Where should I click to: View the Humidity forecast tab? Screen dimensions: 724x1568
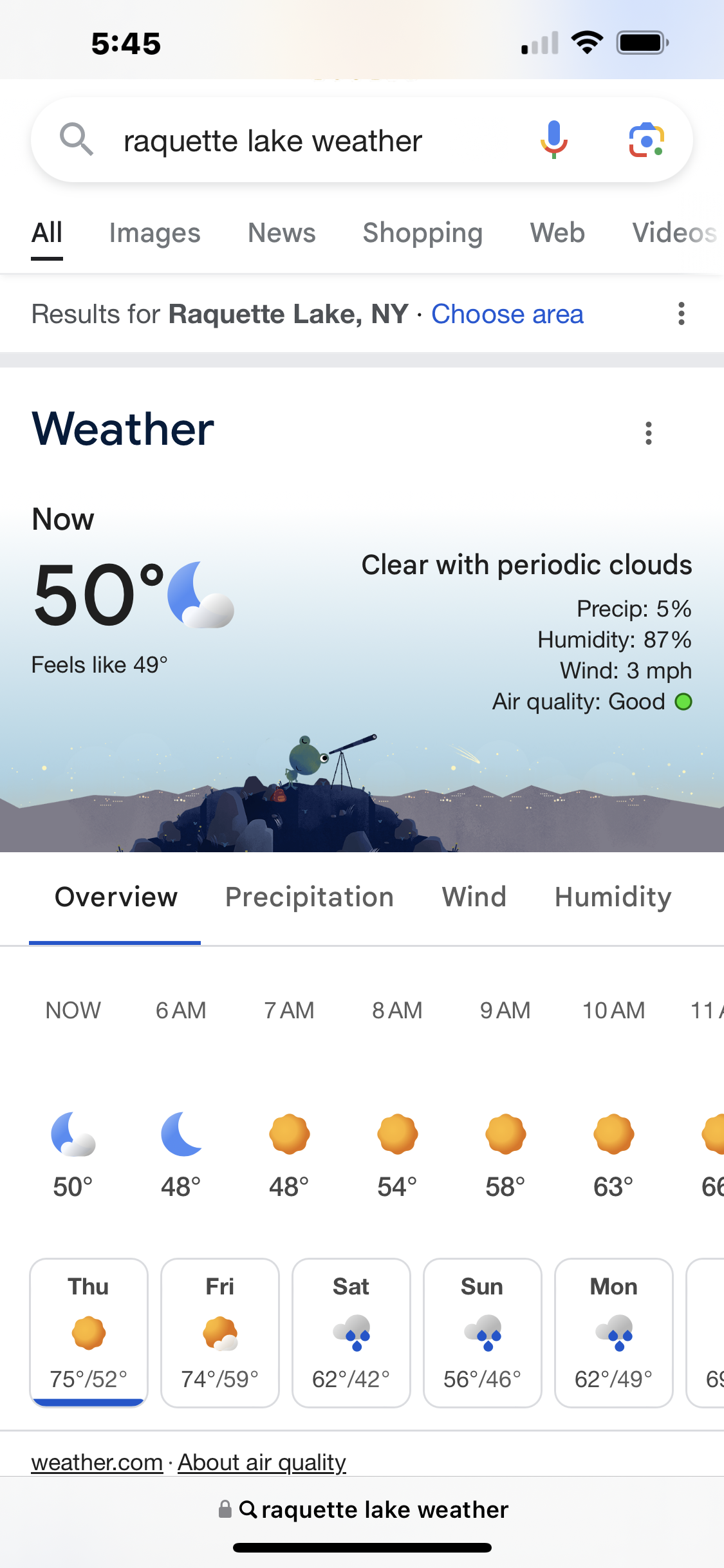point(613,897)
